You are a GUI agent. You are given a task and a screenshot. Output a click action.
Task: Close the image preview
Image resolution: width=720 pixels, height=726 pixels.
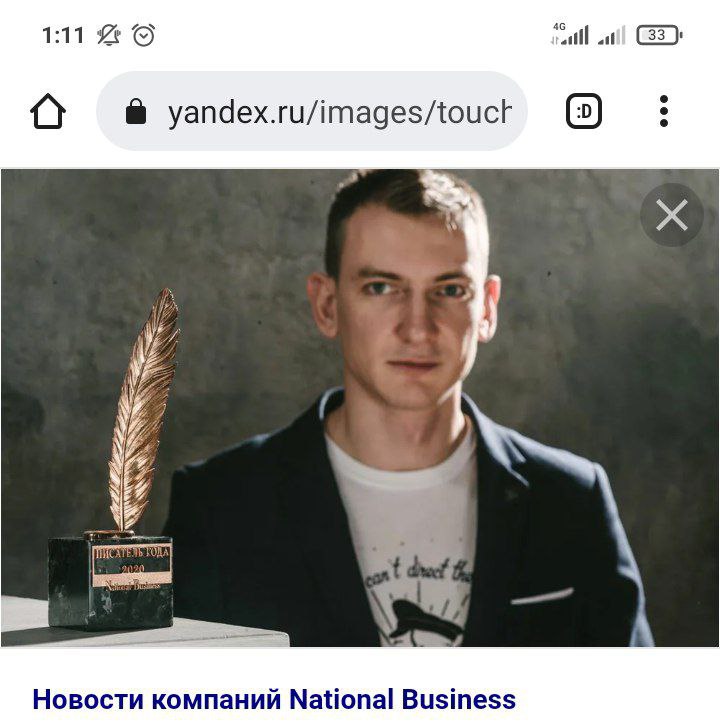tap(671, 215)
